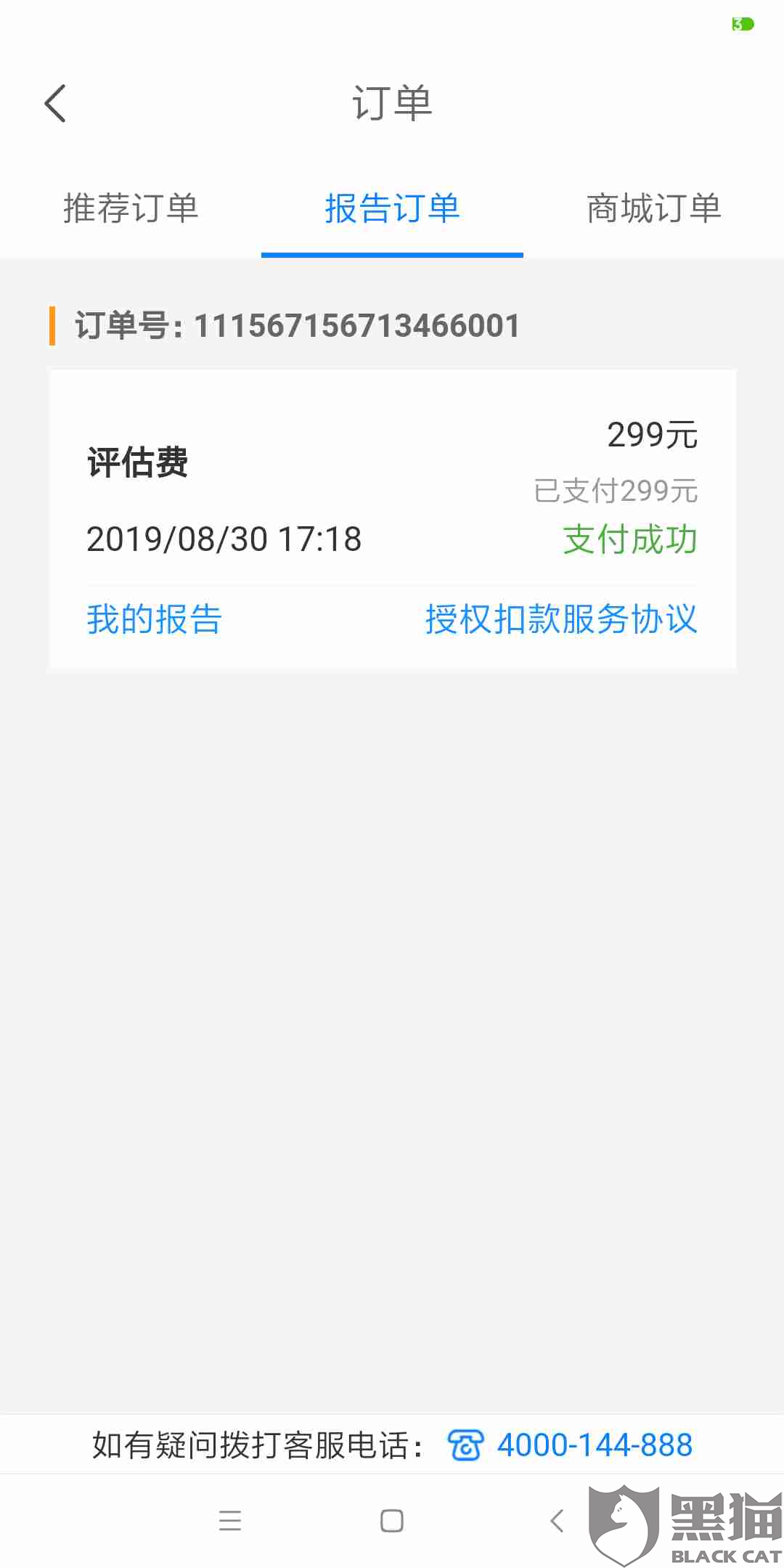Tap the system home button
The height and width of the screenshot is (1568, 784).
pyautogui.click(x=392, y=1520)
